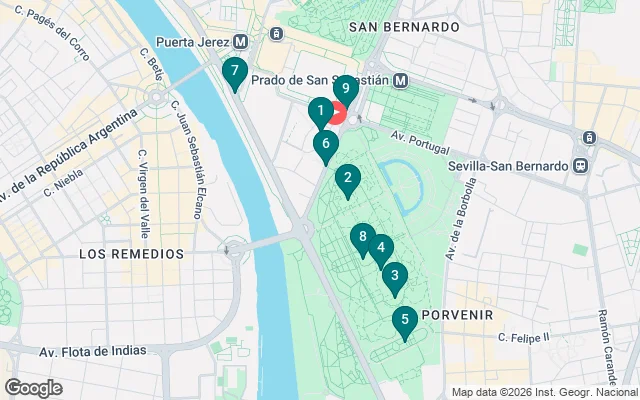Select marker 7 near Puerta Jerez
The image size is (640, 400).
click(x=234, y=71)
